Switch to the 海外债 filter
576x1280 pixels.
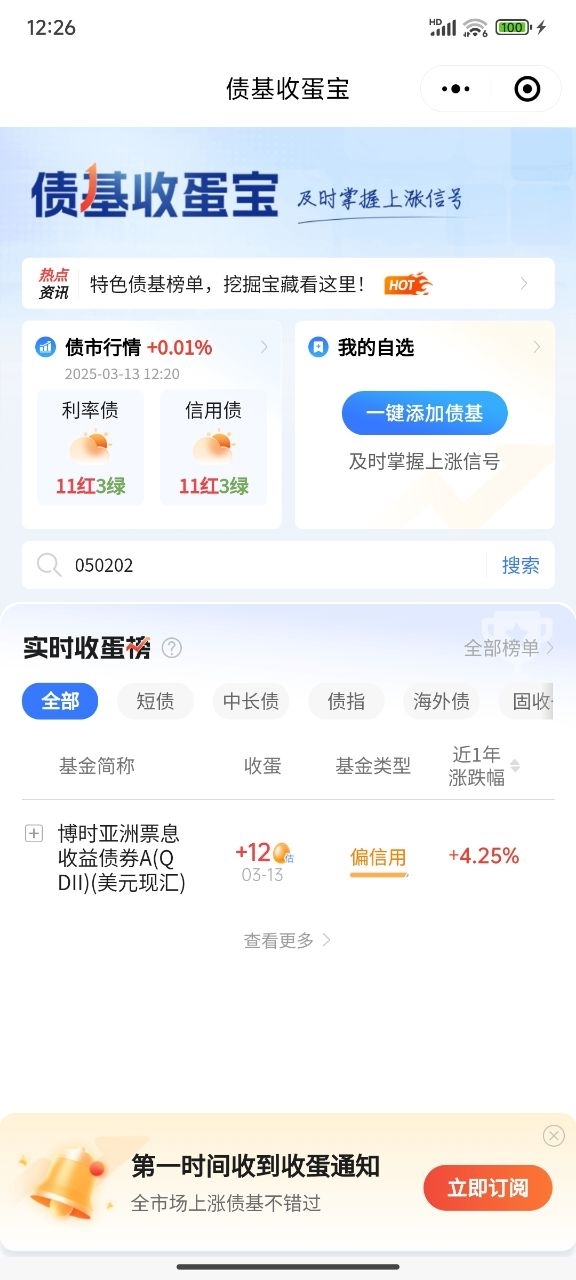point(442,702)
